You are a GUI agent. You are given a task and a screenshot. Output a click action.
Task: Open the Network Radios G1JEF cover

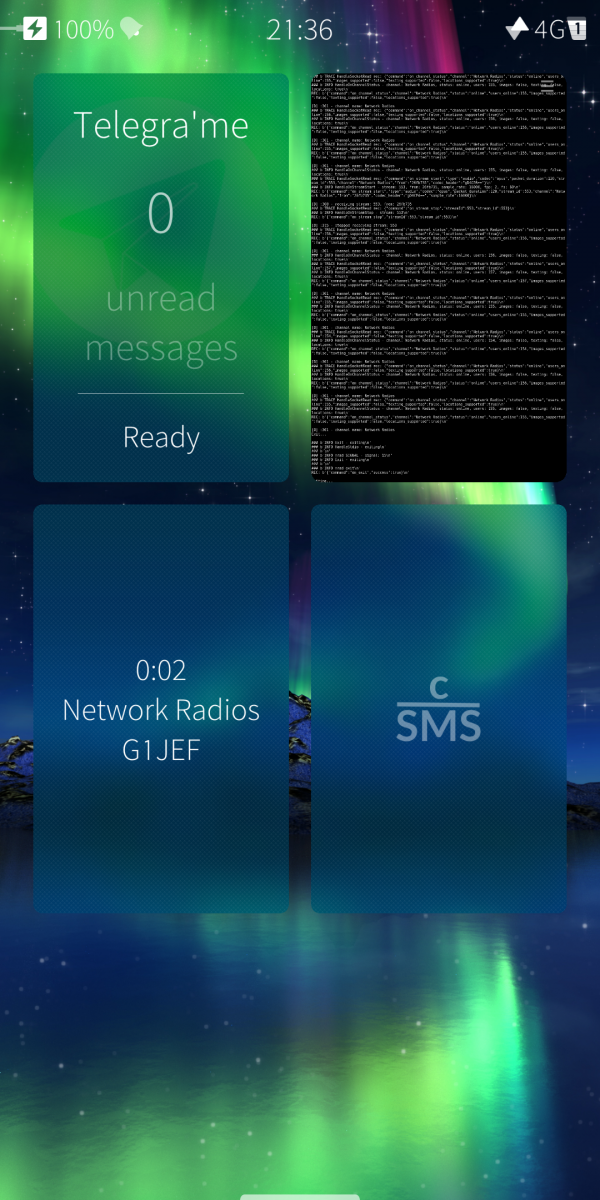(161, 708)
